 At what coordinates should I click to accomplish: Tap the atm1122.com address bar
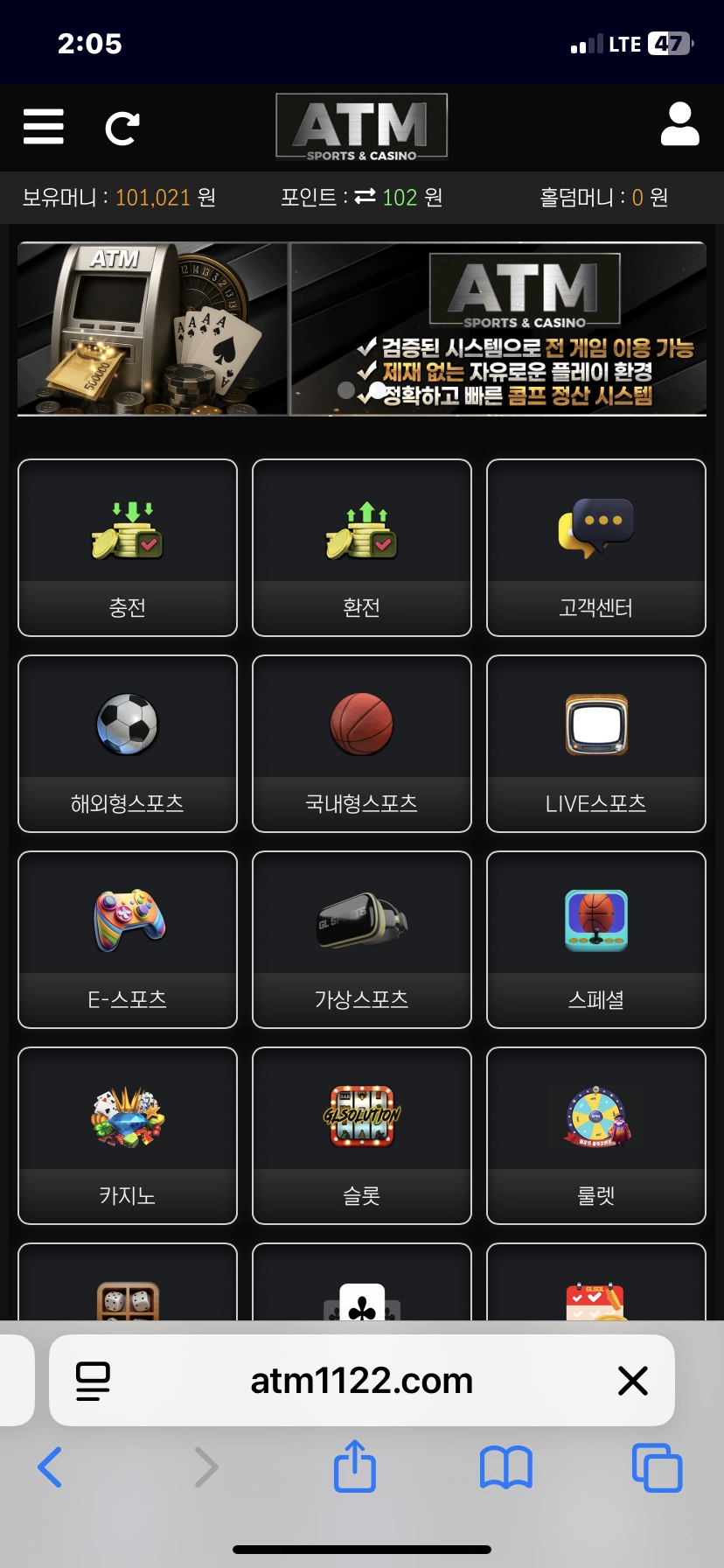(x=361, y=1381)
